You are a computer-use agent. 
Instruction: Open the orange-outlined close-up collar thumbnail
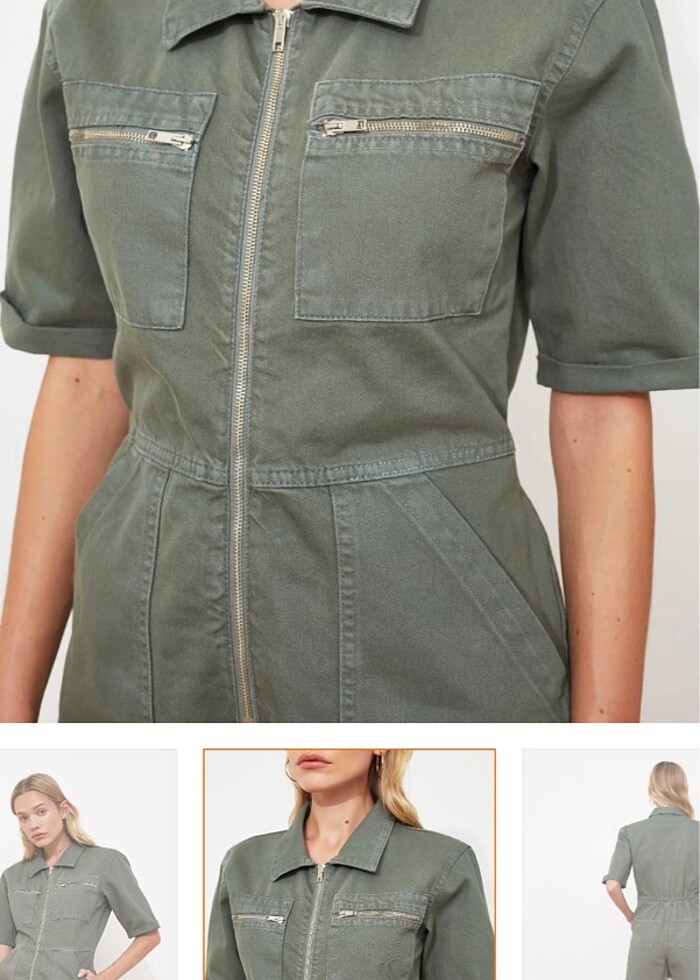point(349,865)
